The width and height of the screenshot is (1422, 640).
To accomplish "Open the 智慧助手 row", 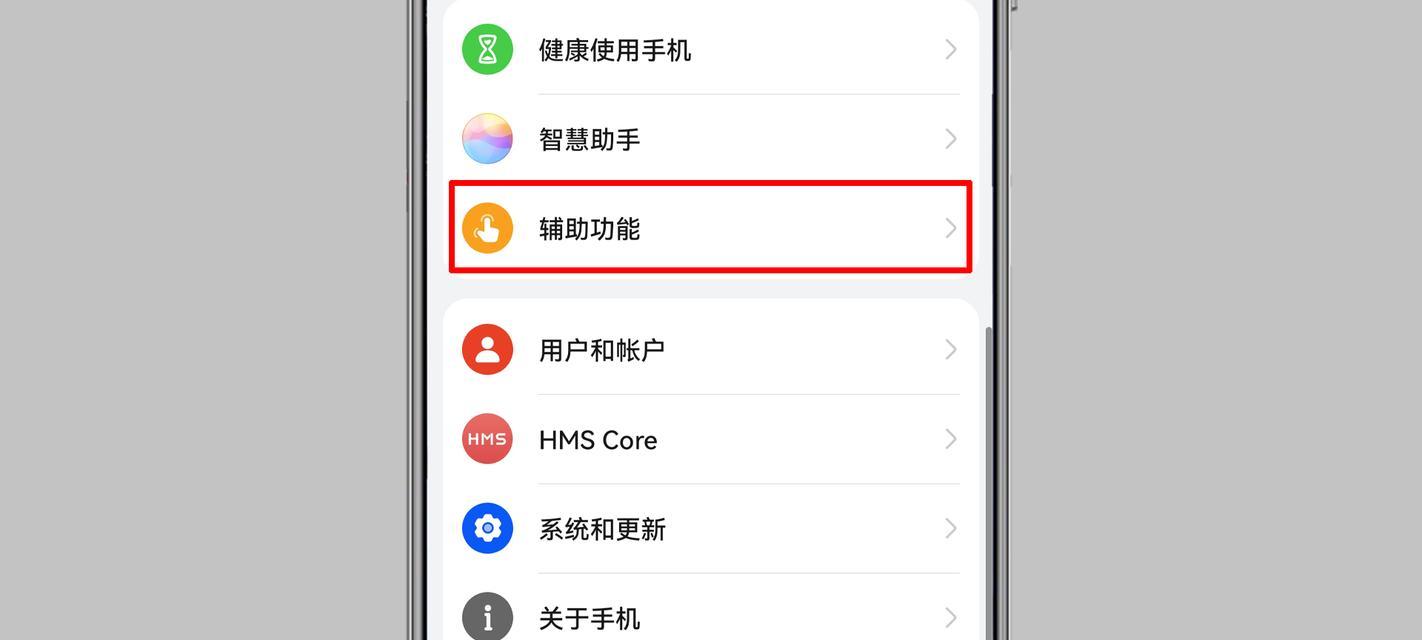I will pos(710,139).
